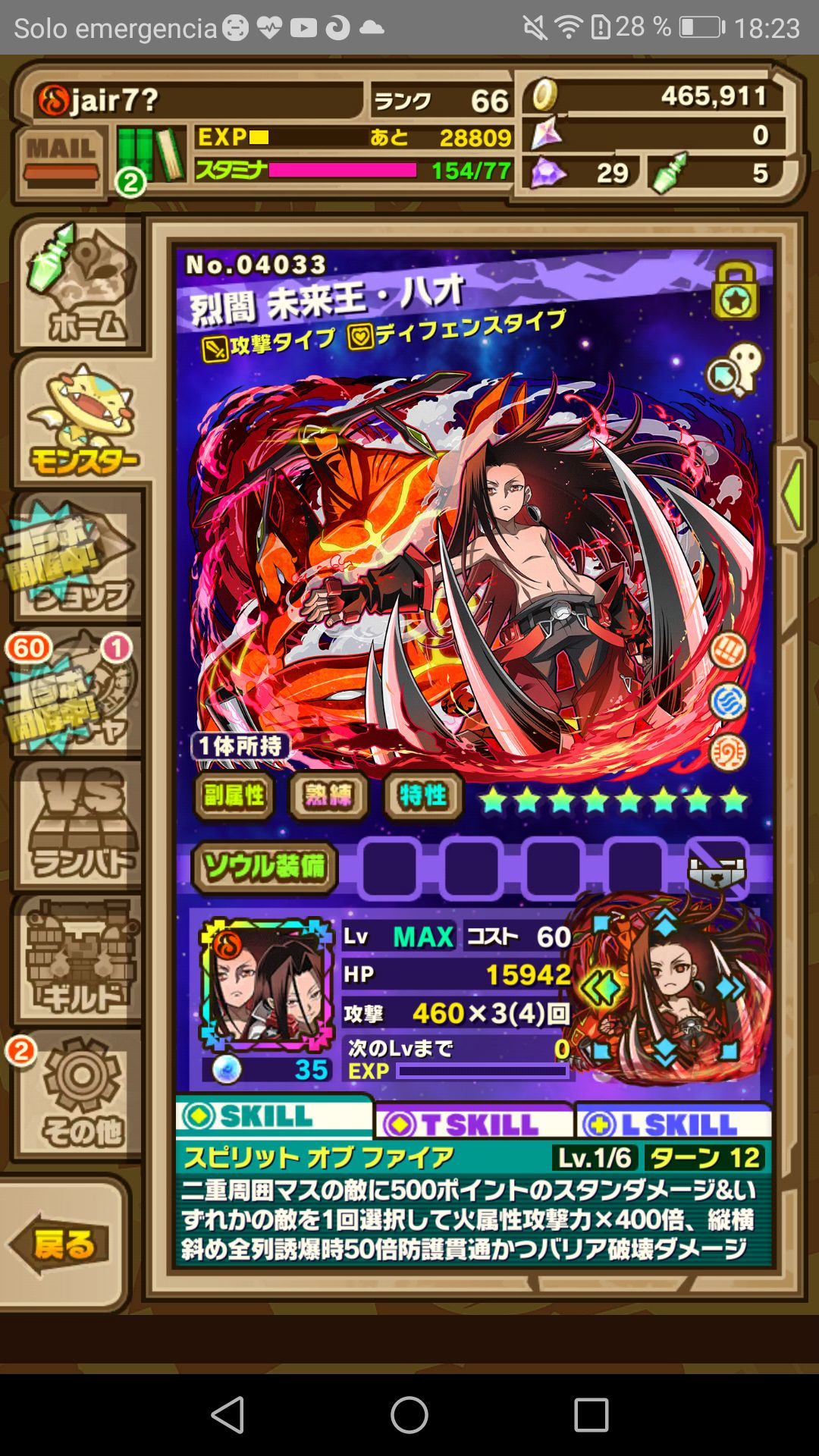Tap the magnifier inspect artwork icon

pyautogui.click(x=733, y=371)
